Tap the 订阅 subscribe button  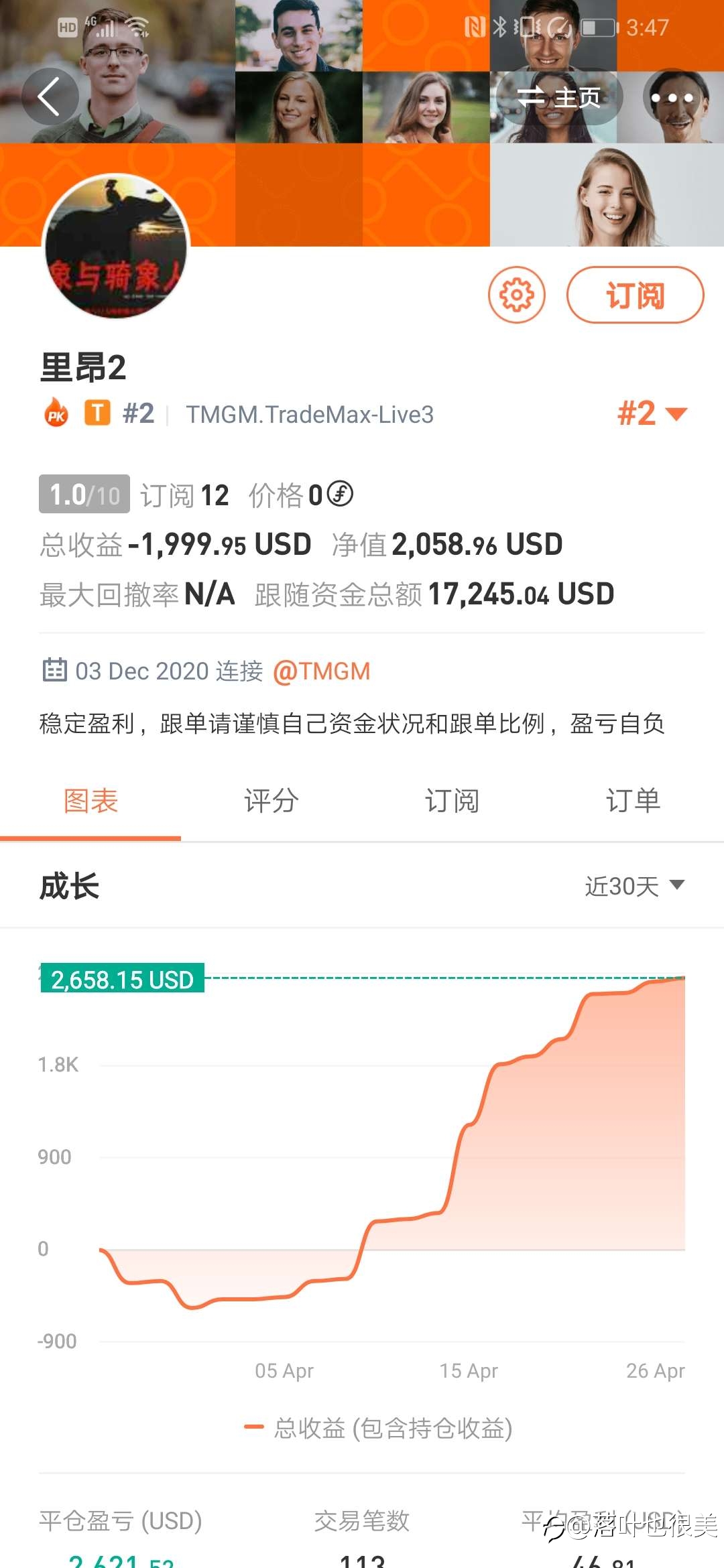[636, 295]
